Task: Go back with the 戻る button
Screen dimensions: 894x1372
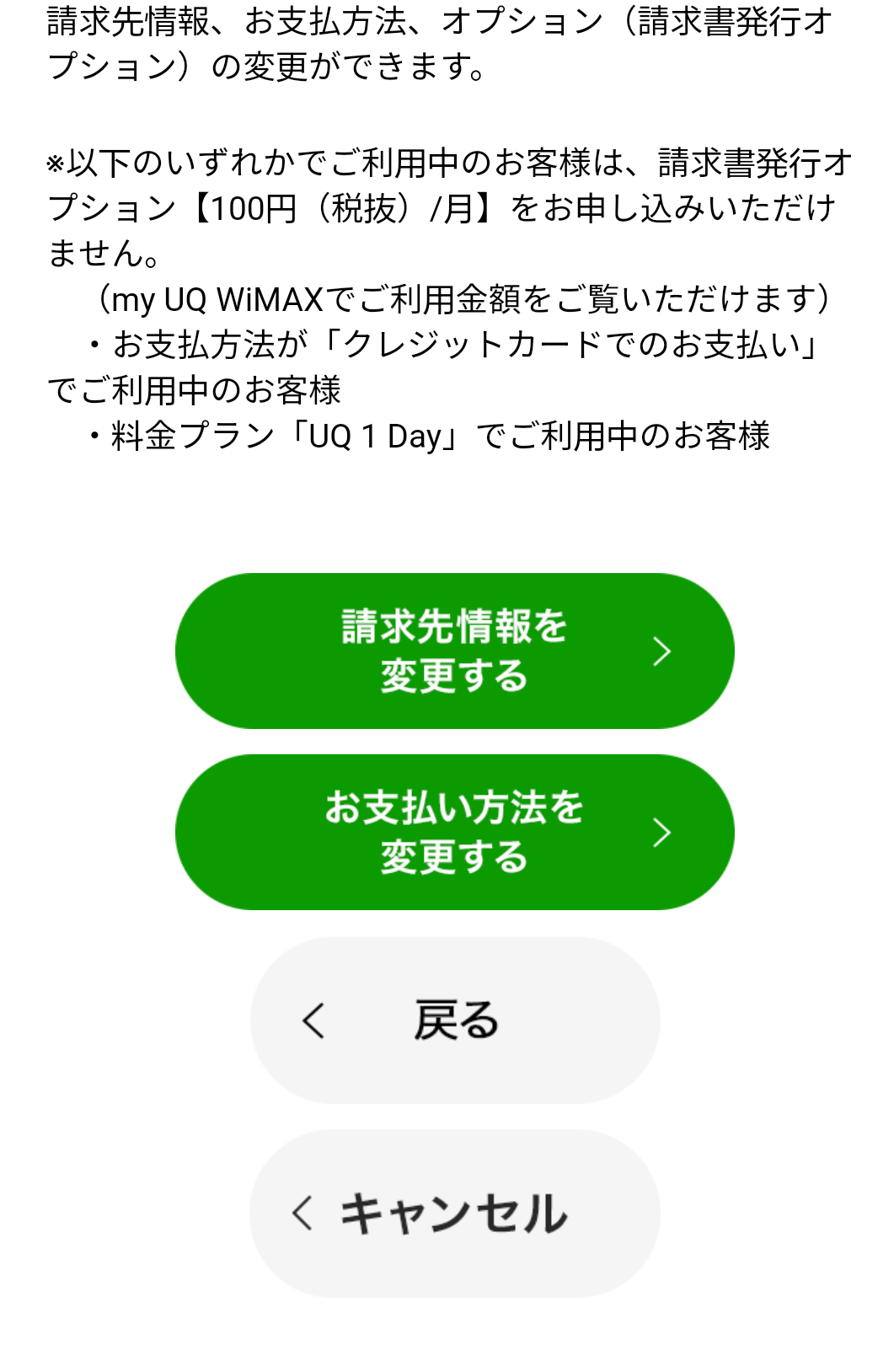Action: coord(454,1021)
